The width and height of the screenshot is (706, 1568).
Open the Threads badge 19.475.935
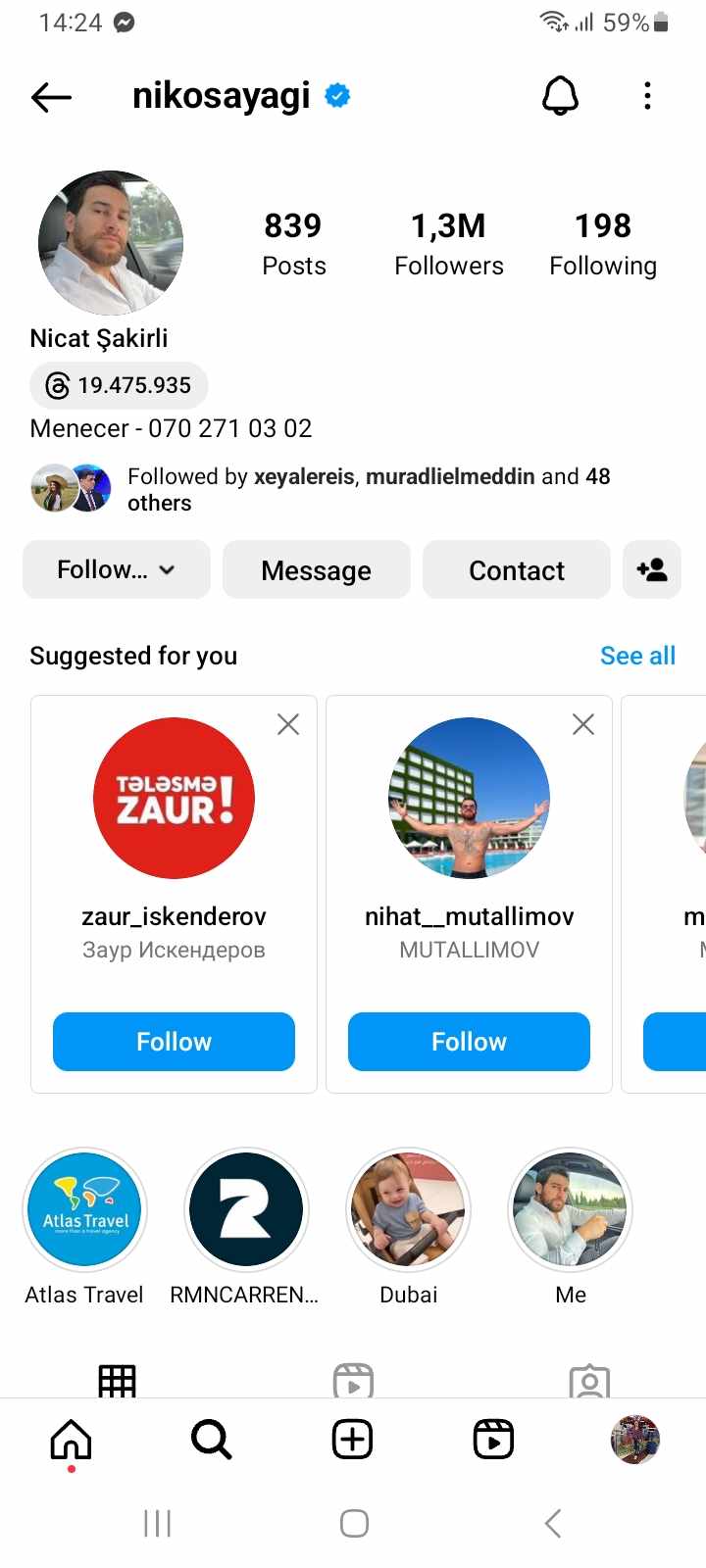coord(119,385)
